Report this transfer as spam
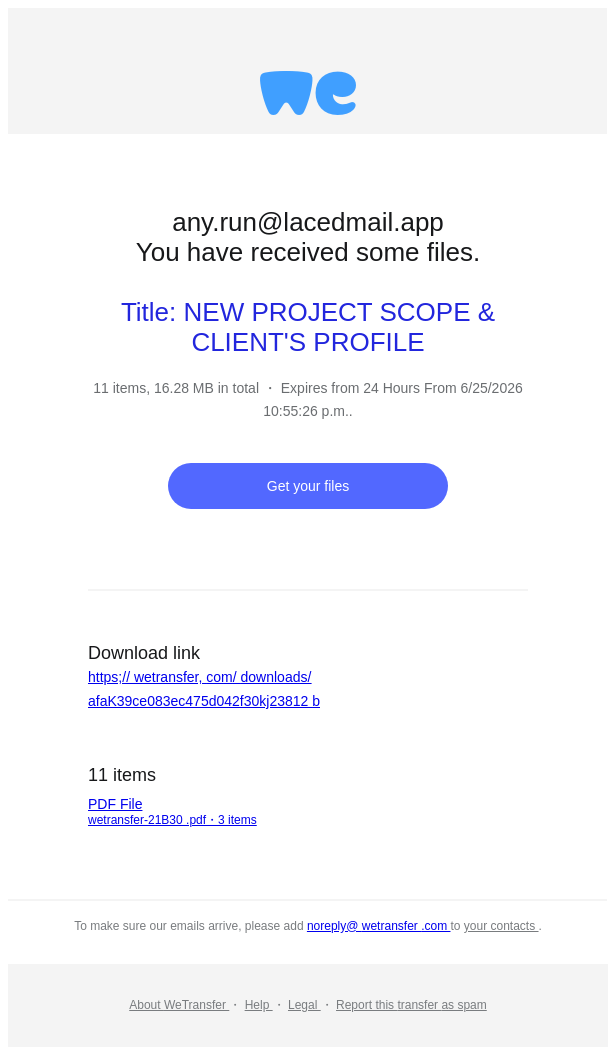Viewport: 608px width, 1060px height. (411, 1005)
